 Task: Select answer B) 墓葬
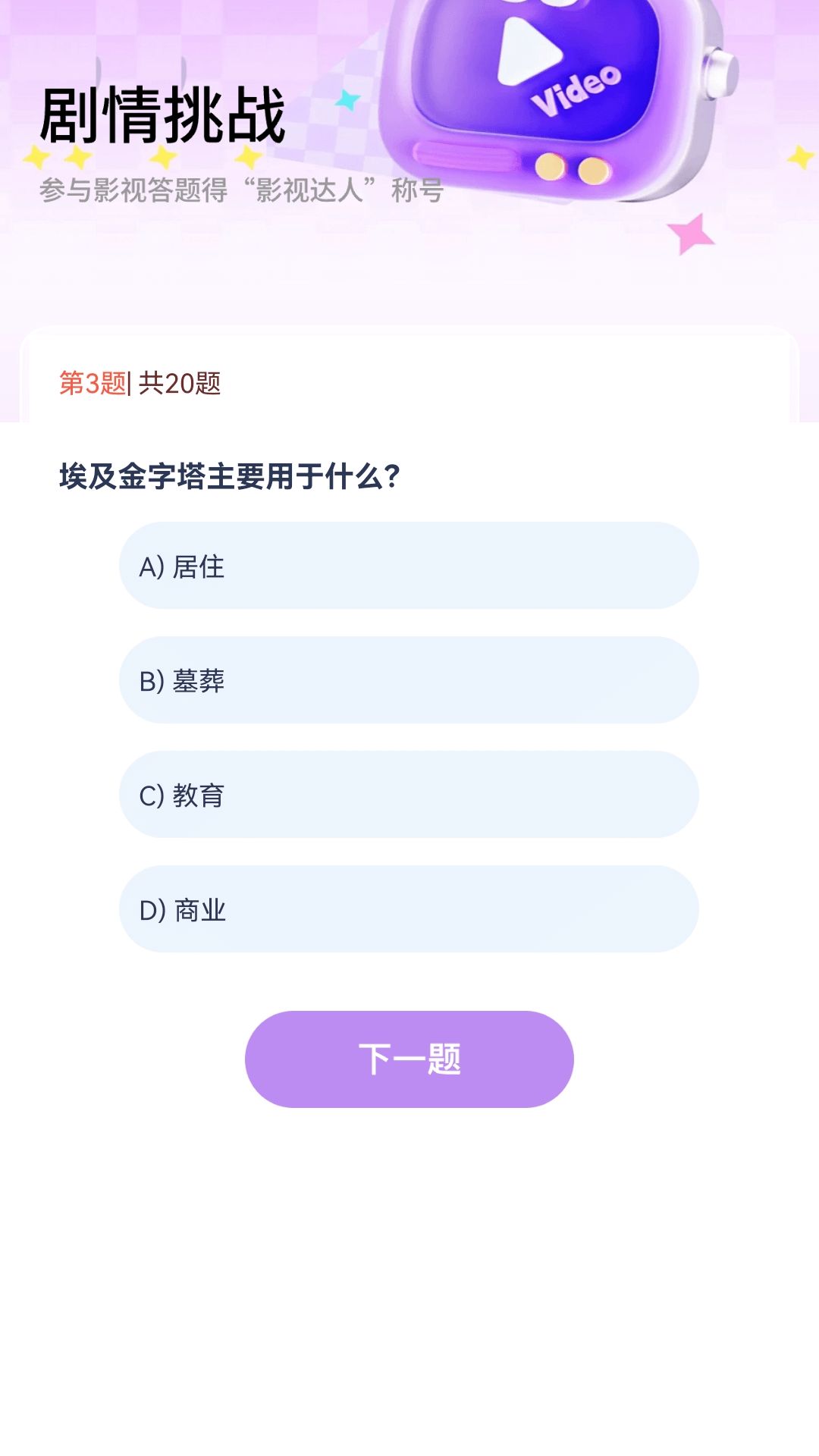(x=409, y=681)
